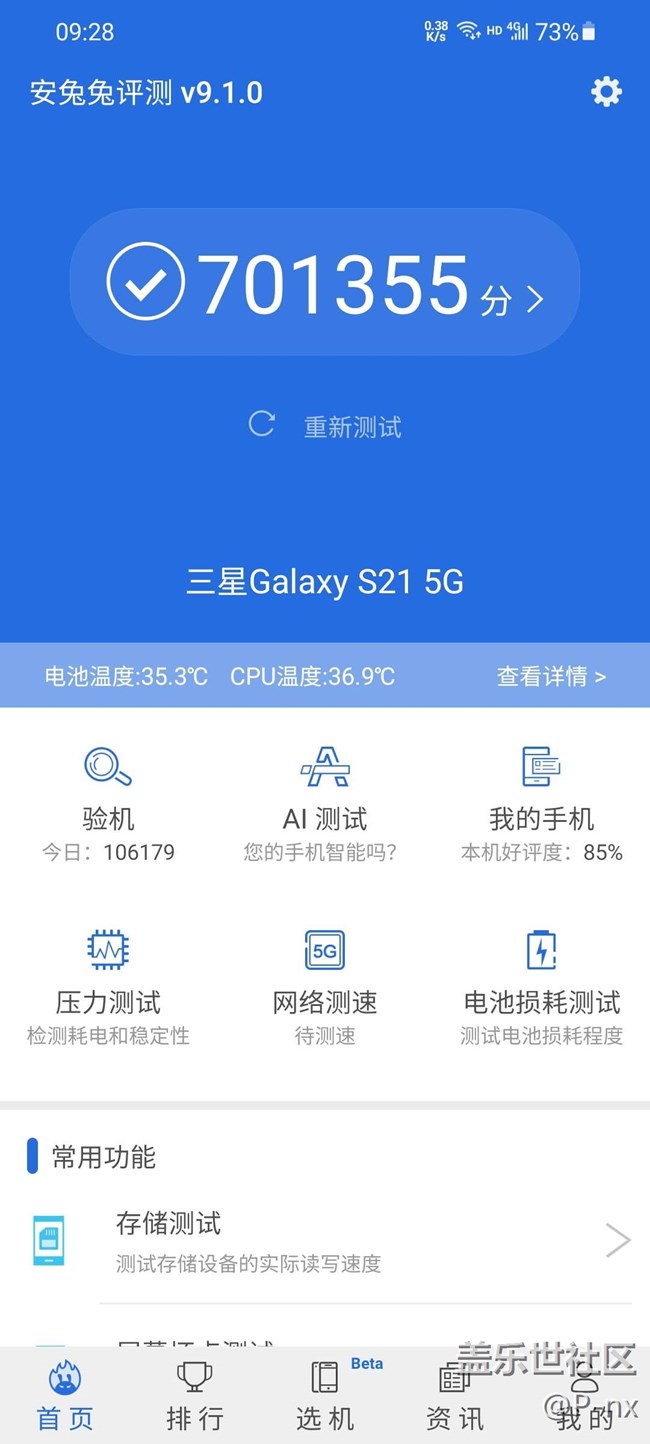The height and width of the screenshot is (1444, 650).
Task: Open 电池损耗测试 battery wear test
Action: click(x=541, y=986)
